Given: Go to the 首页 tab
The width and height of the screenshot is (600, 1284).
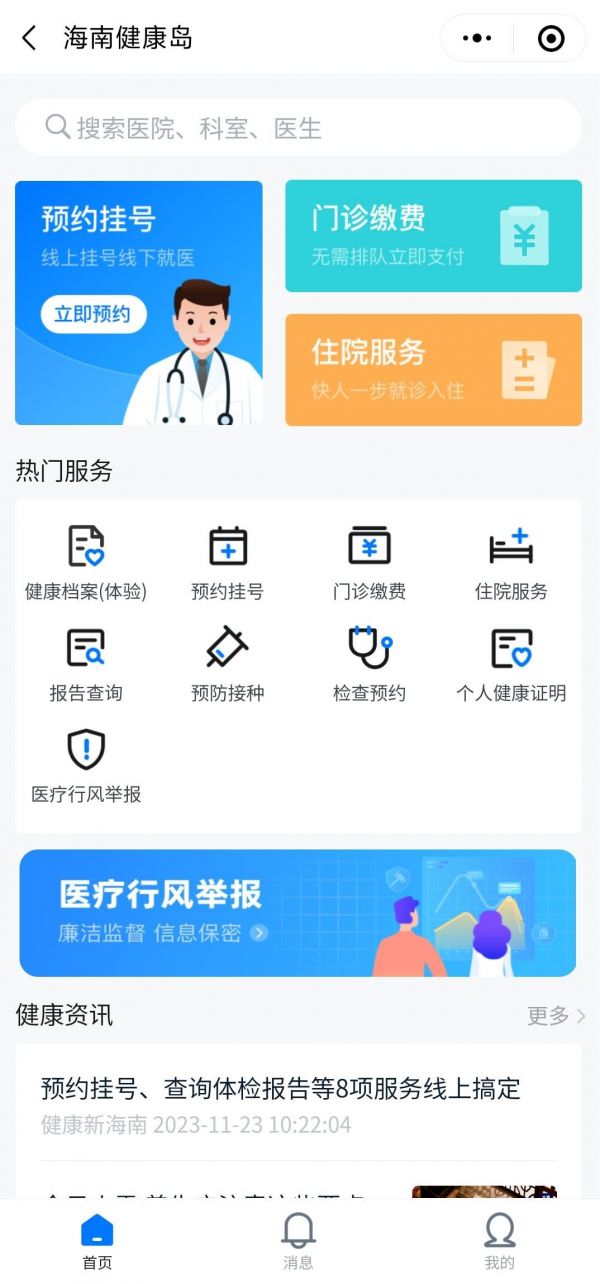Looking at the screenshot, I should (x=97, y=1241).
